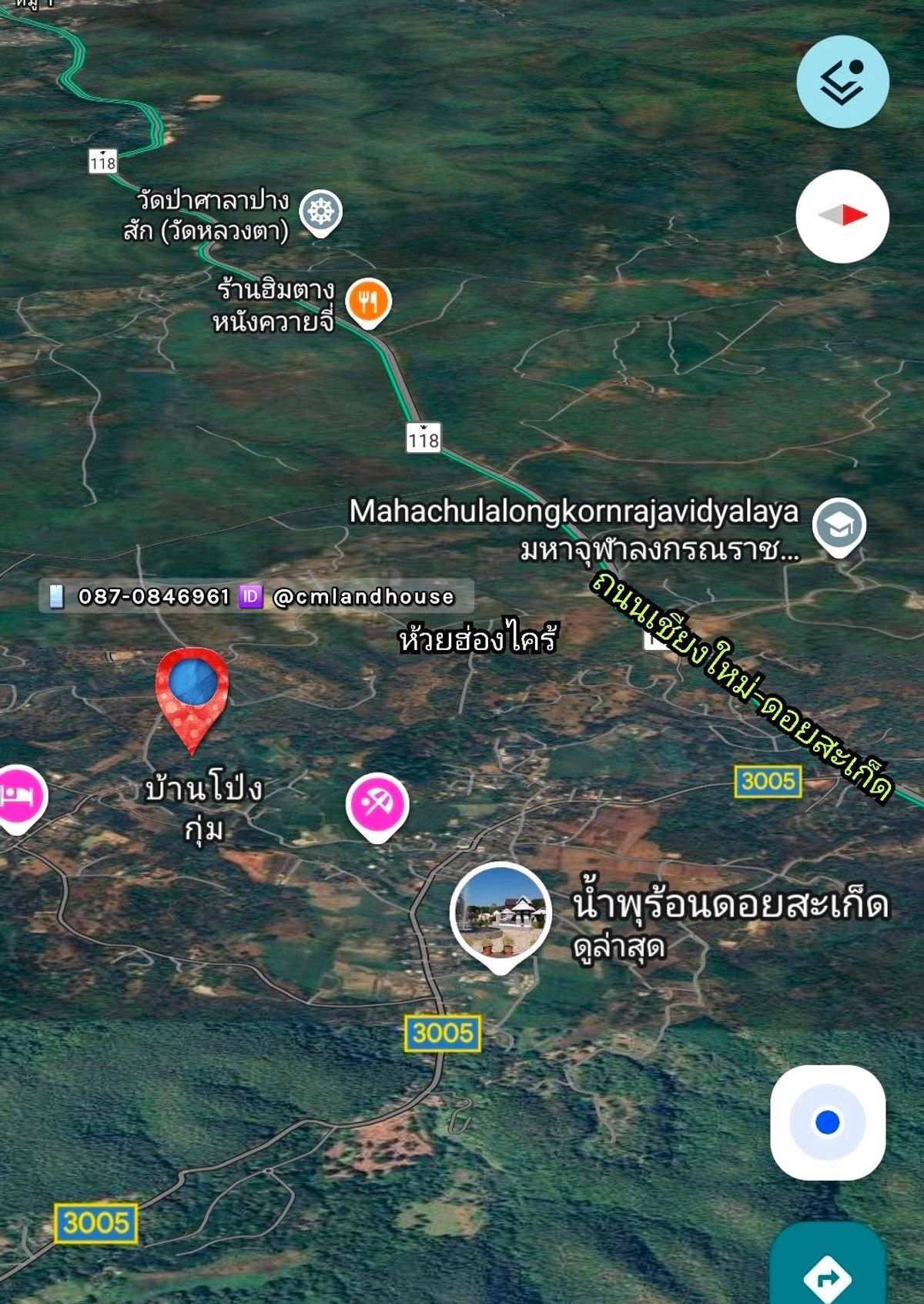Screen dimensions: 924x1304
Task: Select the pink beach umbrella attraction pin
Action: click(377, 805)
